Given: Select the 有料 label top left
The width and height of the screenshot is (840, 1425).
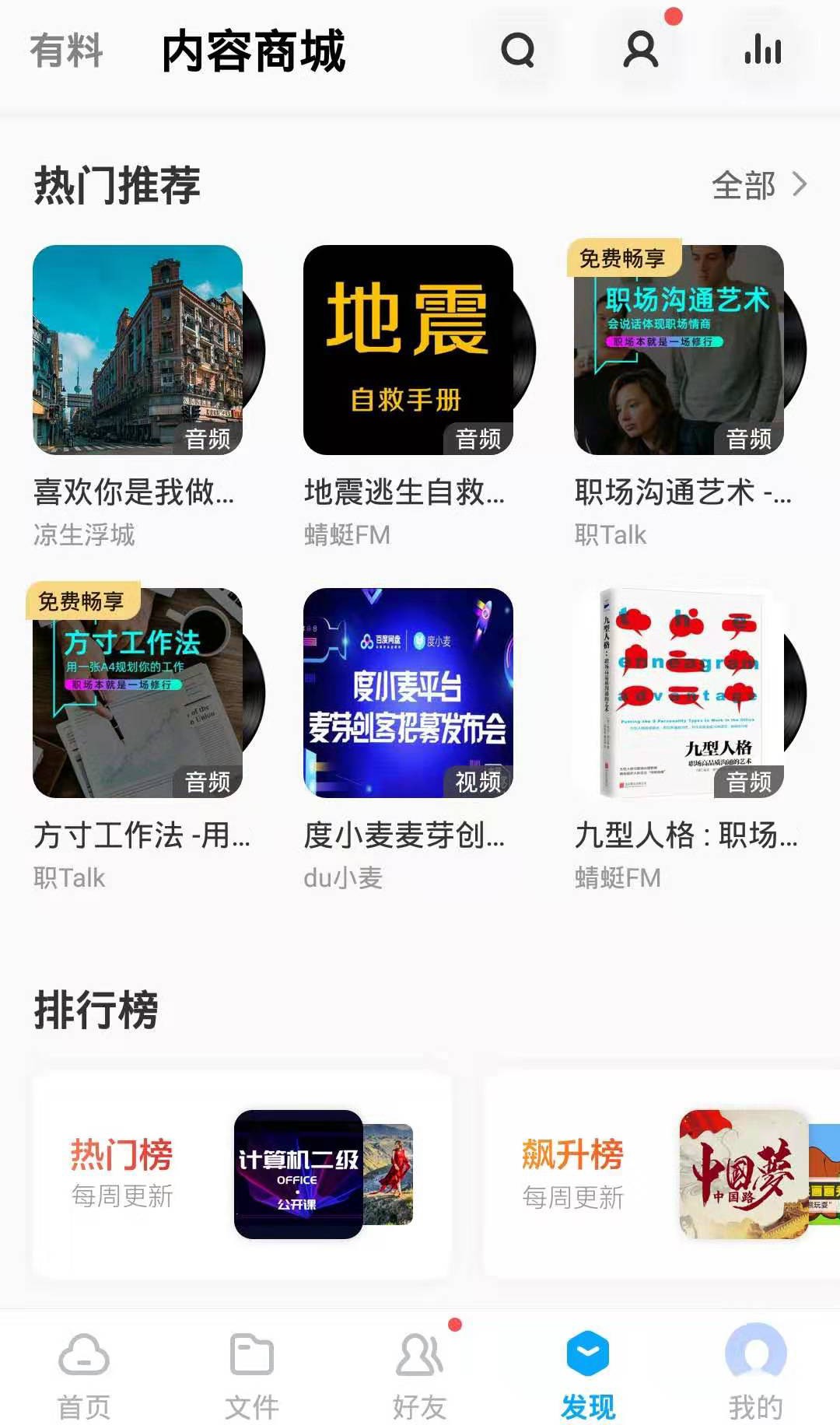Looking at the screenshot, I should click(66, 51).
